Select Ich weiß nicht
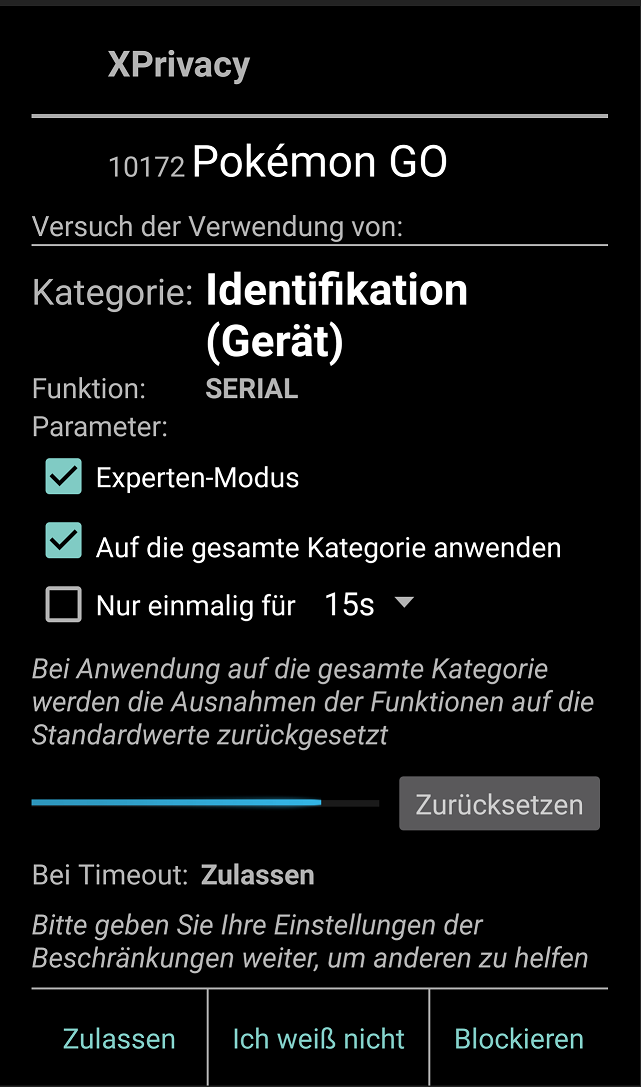The height and width of the screenshot is (1087, 641). click(x=318, y=1038)
